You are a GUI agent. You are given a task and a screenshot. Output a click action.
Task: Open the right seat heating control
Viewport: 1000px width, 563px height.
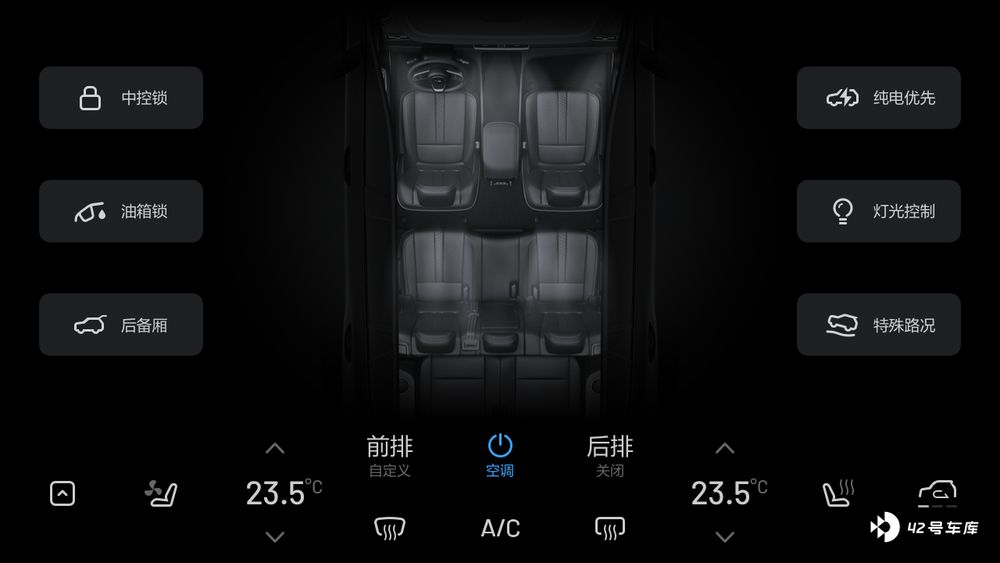coord(837,493)
